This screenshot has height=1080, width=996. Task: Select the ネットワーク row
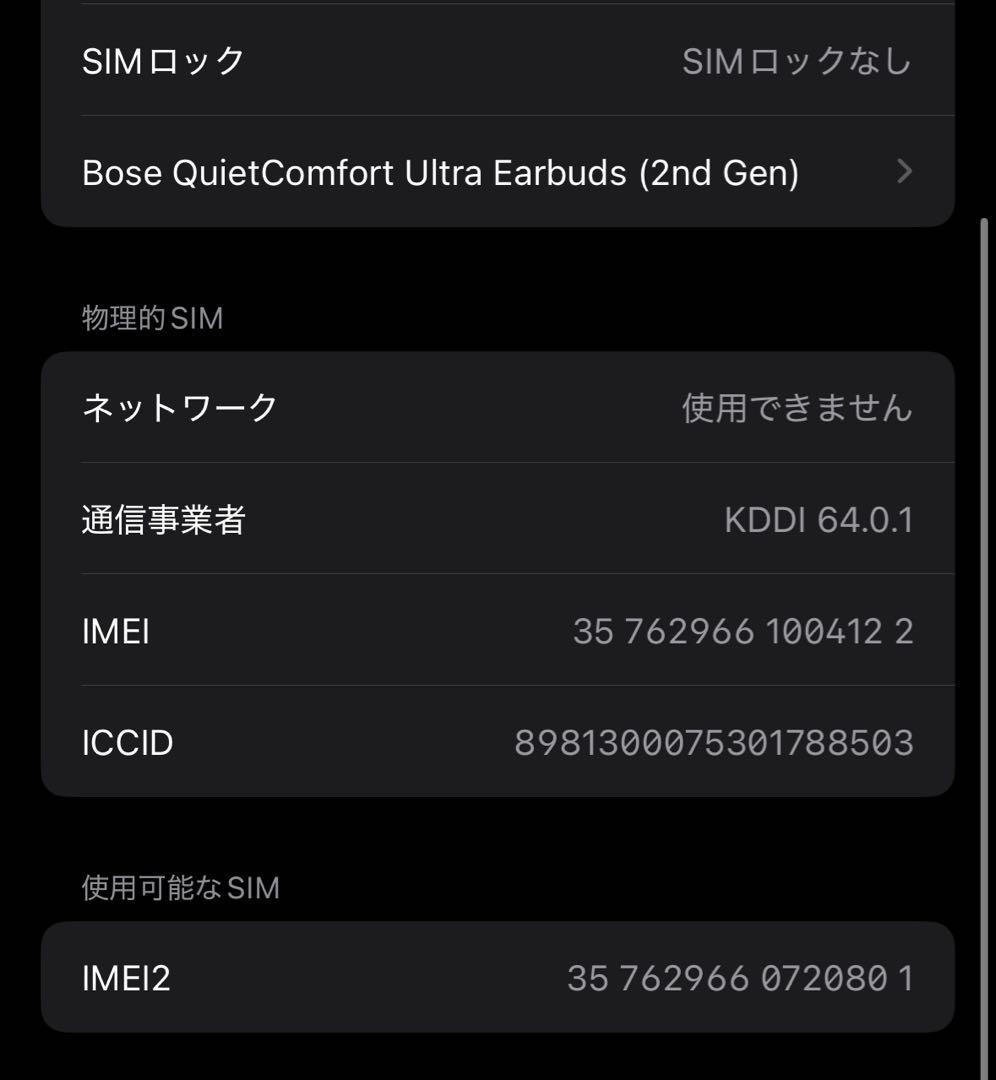(x=497, y=407)
